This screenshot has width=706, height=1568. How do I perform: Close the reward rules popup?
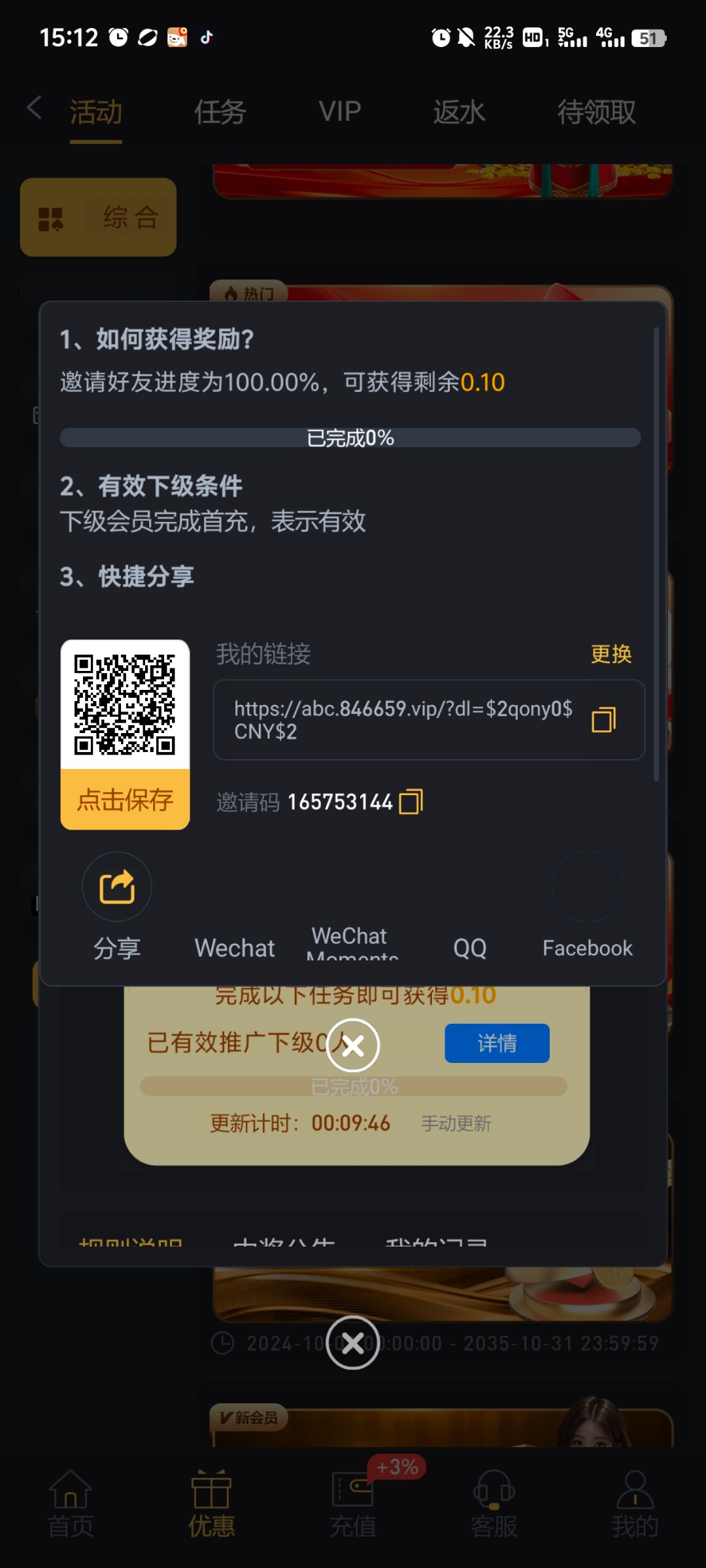click(x=353, y=1045)
